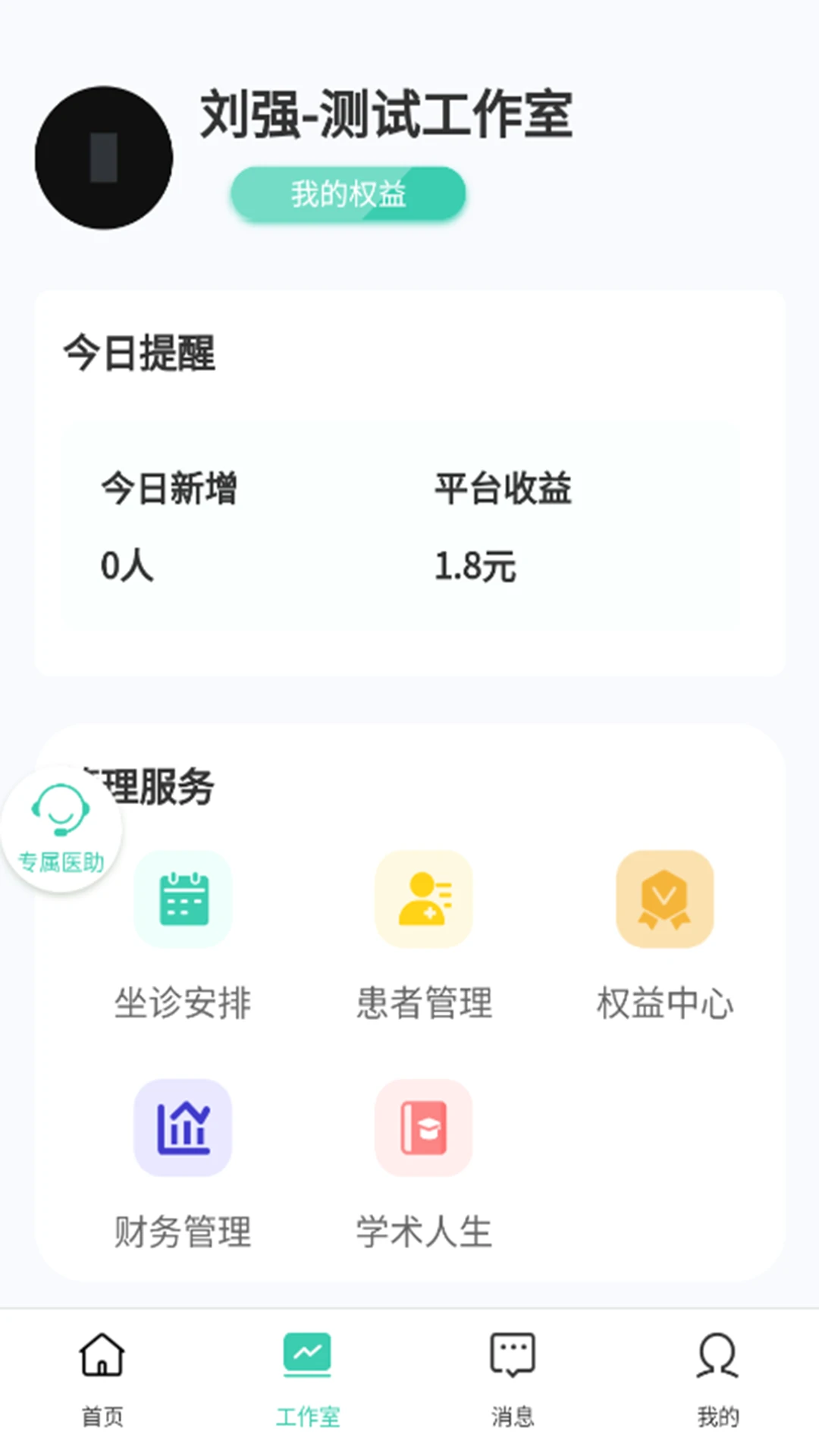Open the 学术人生 book icon
Screen dimensions: 819x1456
point(424,1128)
